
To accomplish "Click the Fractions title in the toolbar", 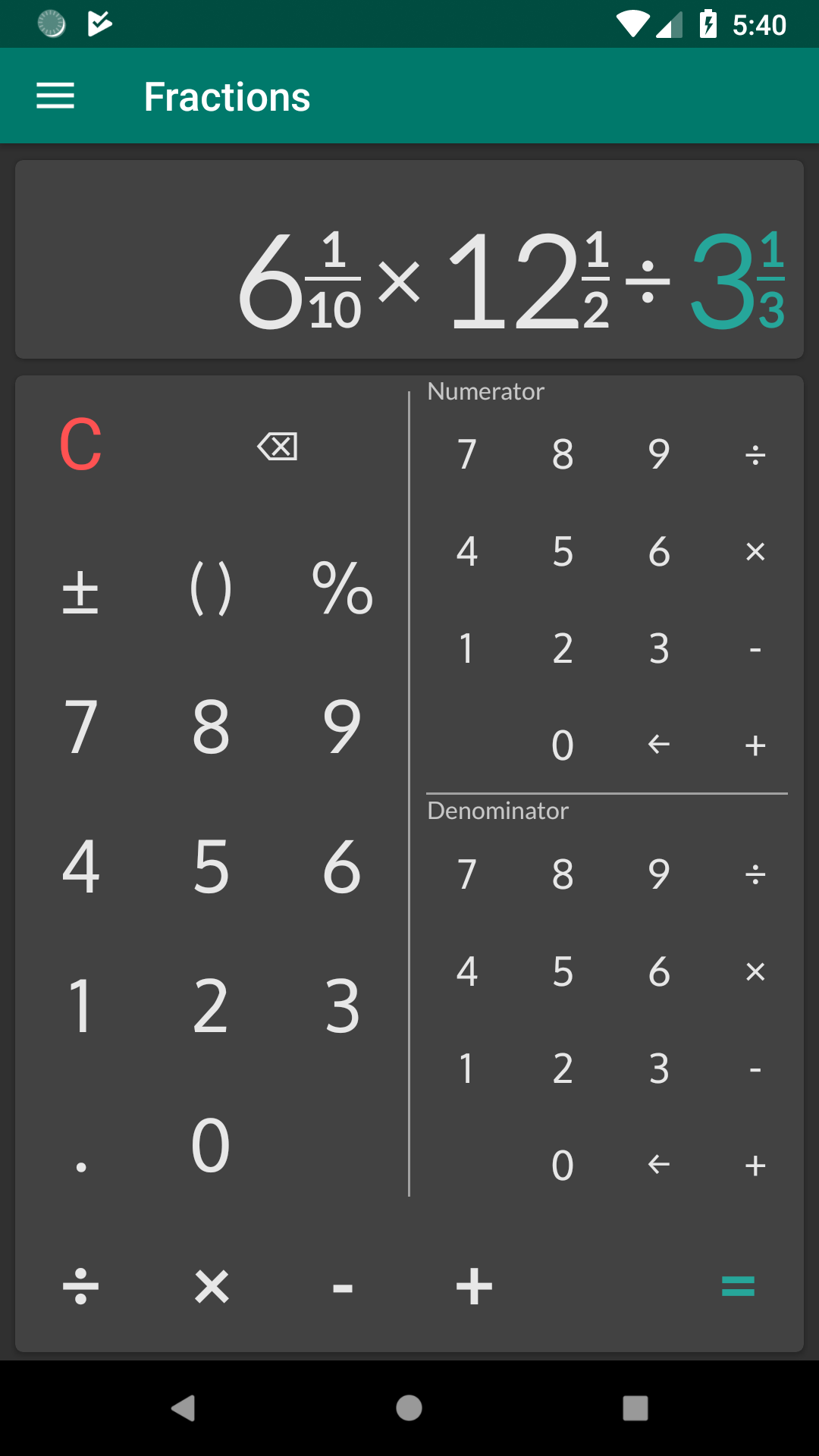I will point(226,96).
